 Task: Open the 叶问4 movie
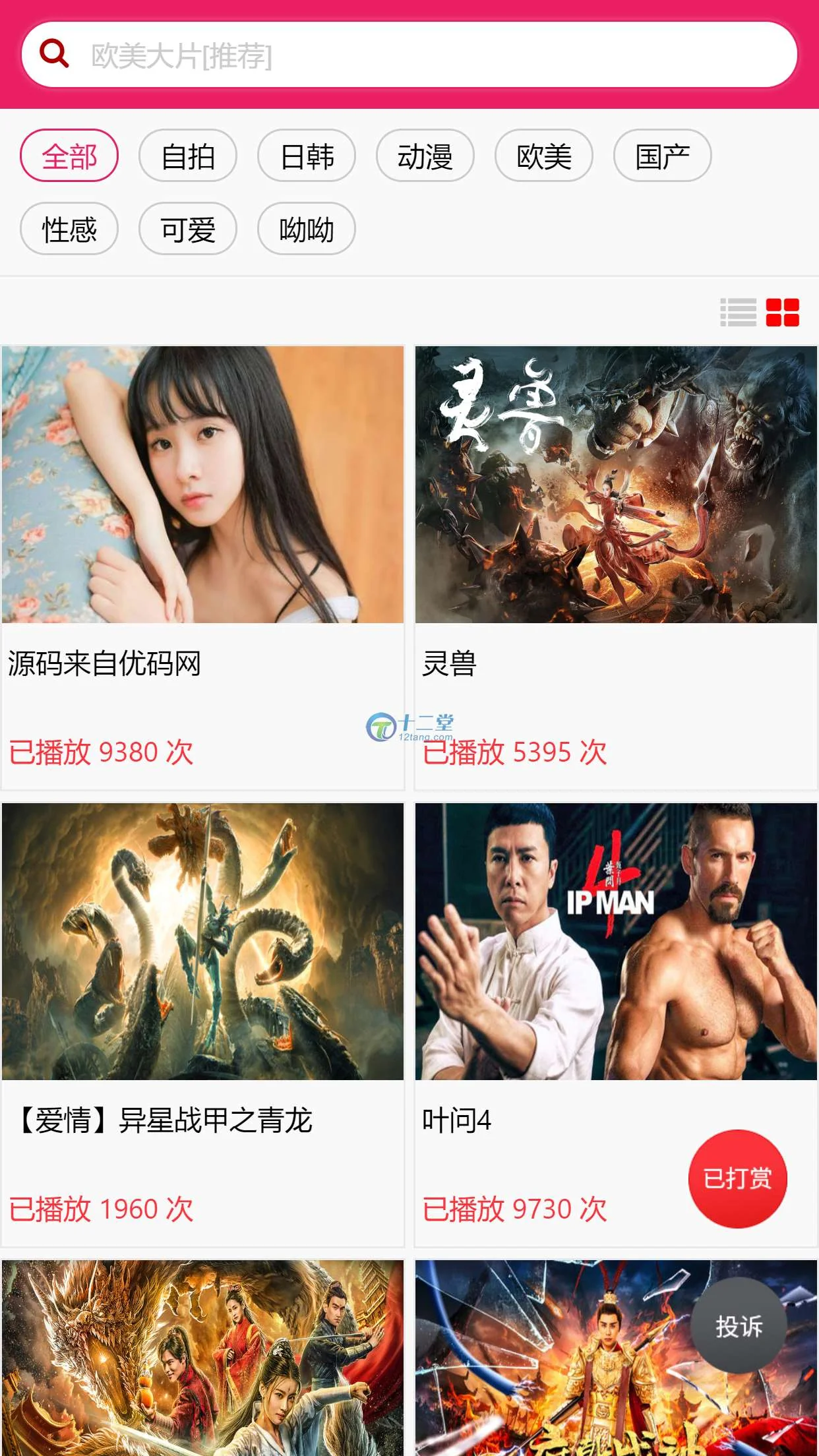tap(616, 942)
